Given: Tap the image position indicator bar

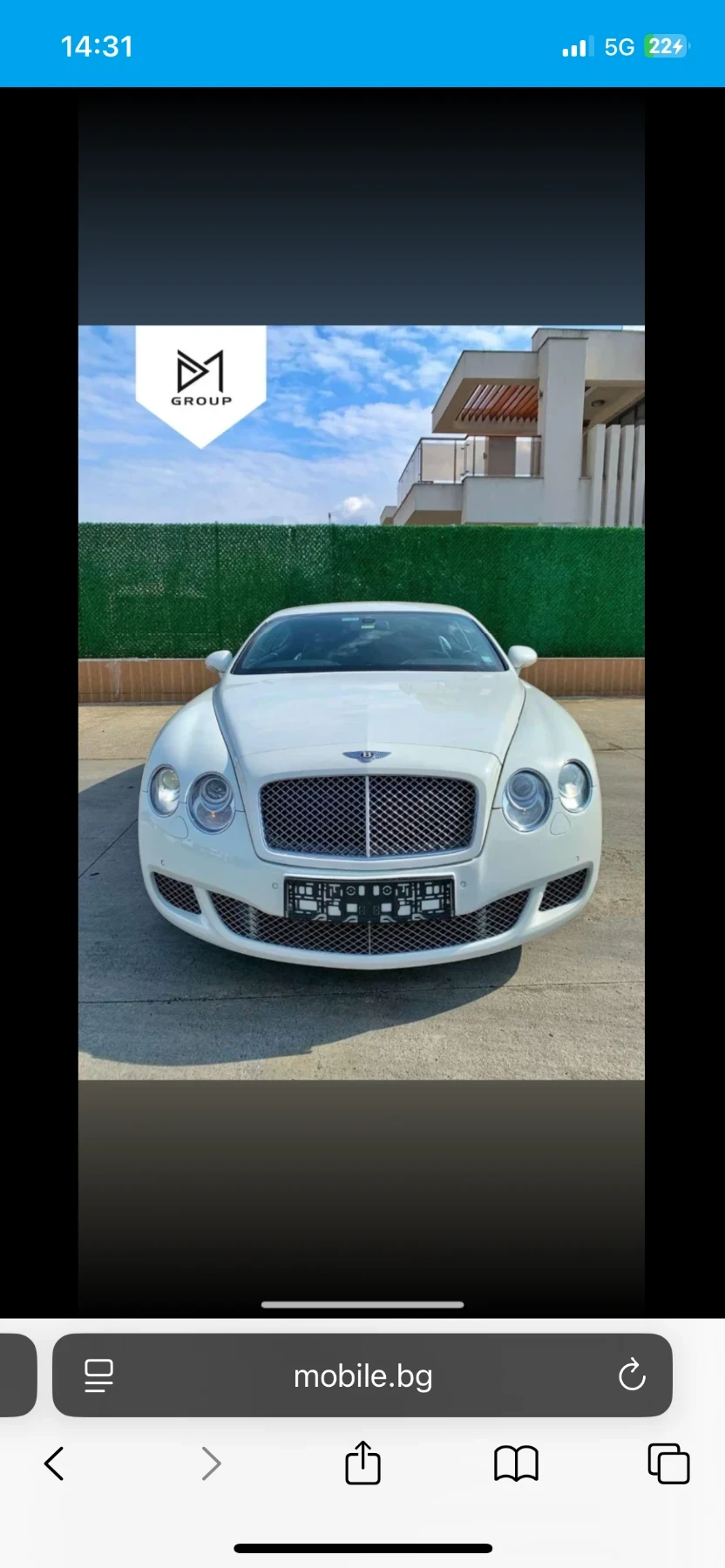Looking at the screenshot, I should pos(362,1304).
